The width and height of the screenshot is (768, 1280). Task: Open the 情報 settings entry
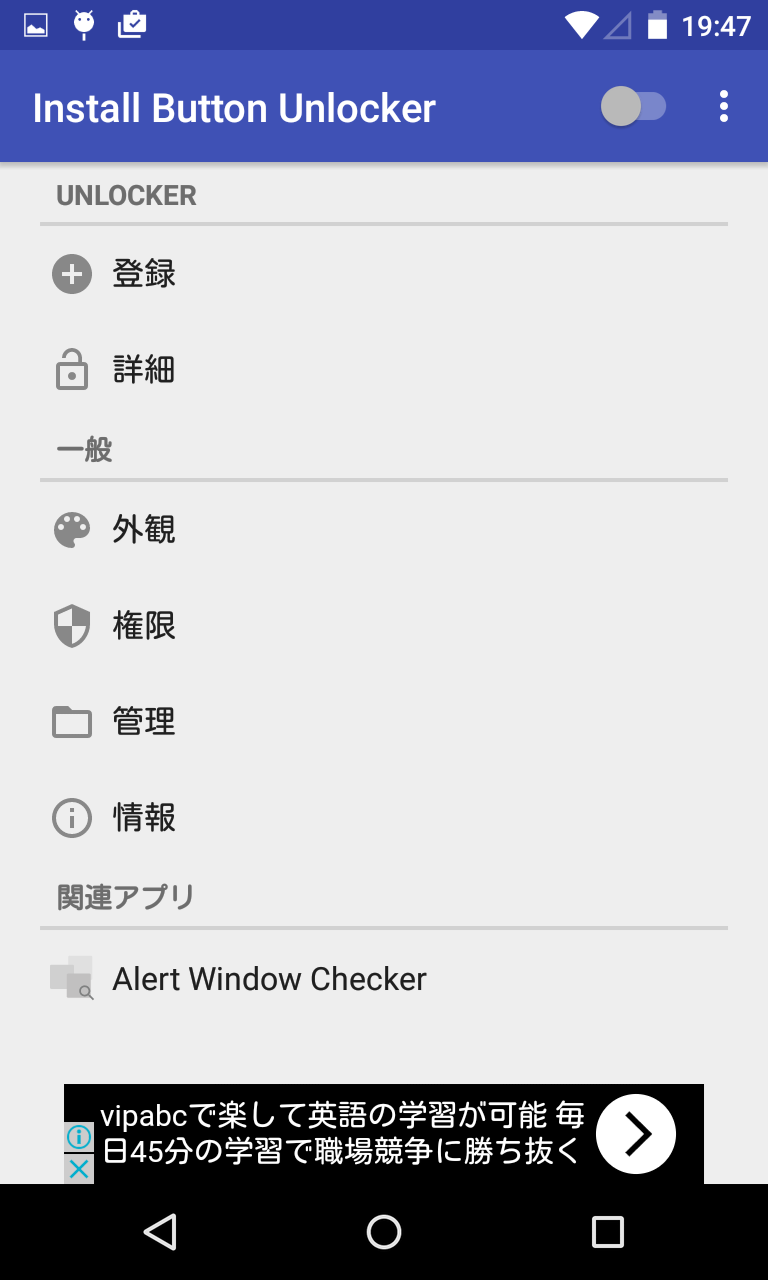(x=300, y=818)
